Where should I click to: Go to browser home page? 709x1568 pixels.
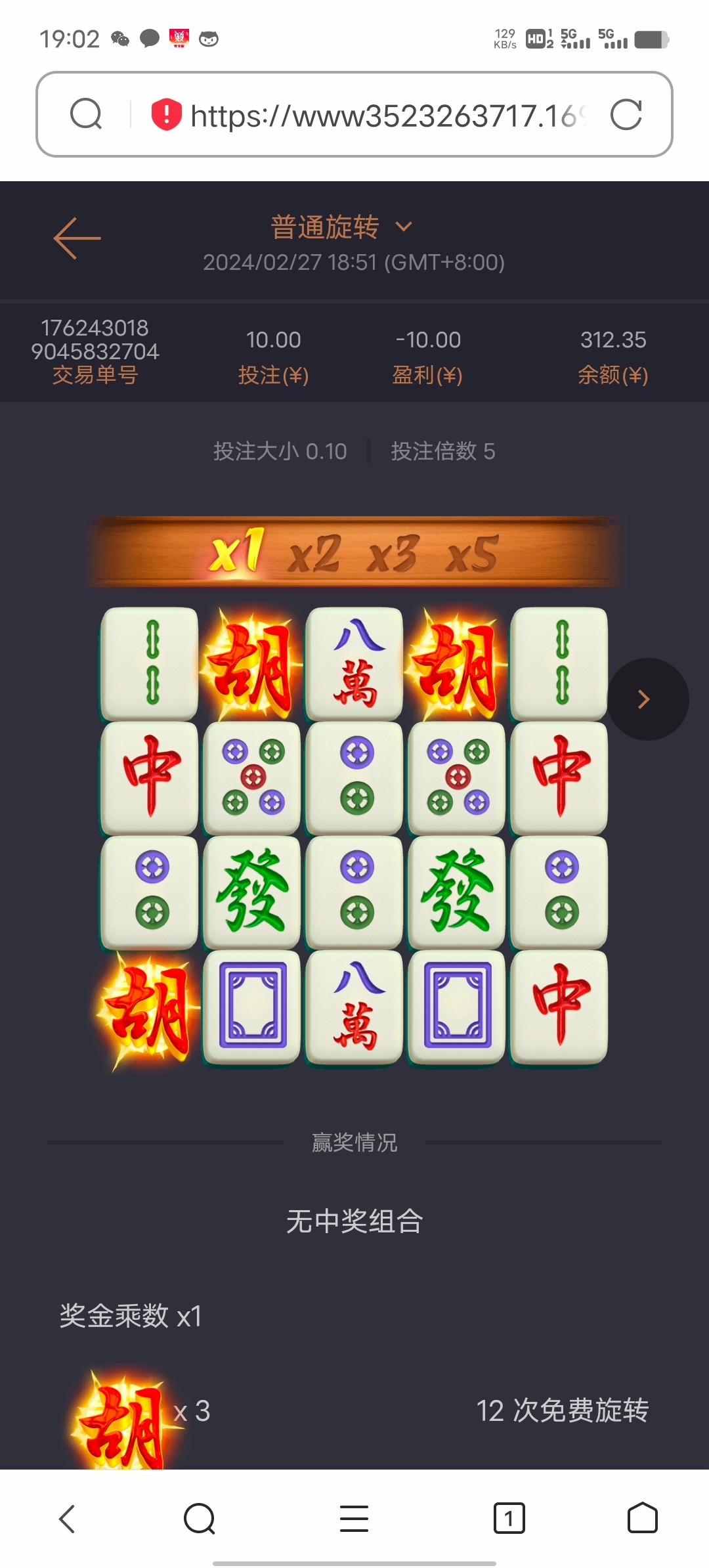[x=642, y=1519]
